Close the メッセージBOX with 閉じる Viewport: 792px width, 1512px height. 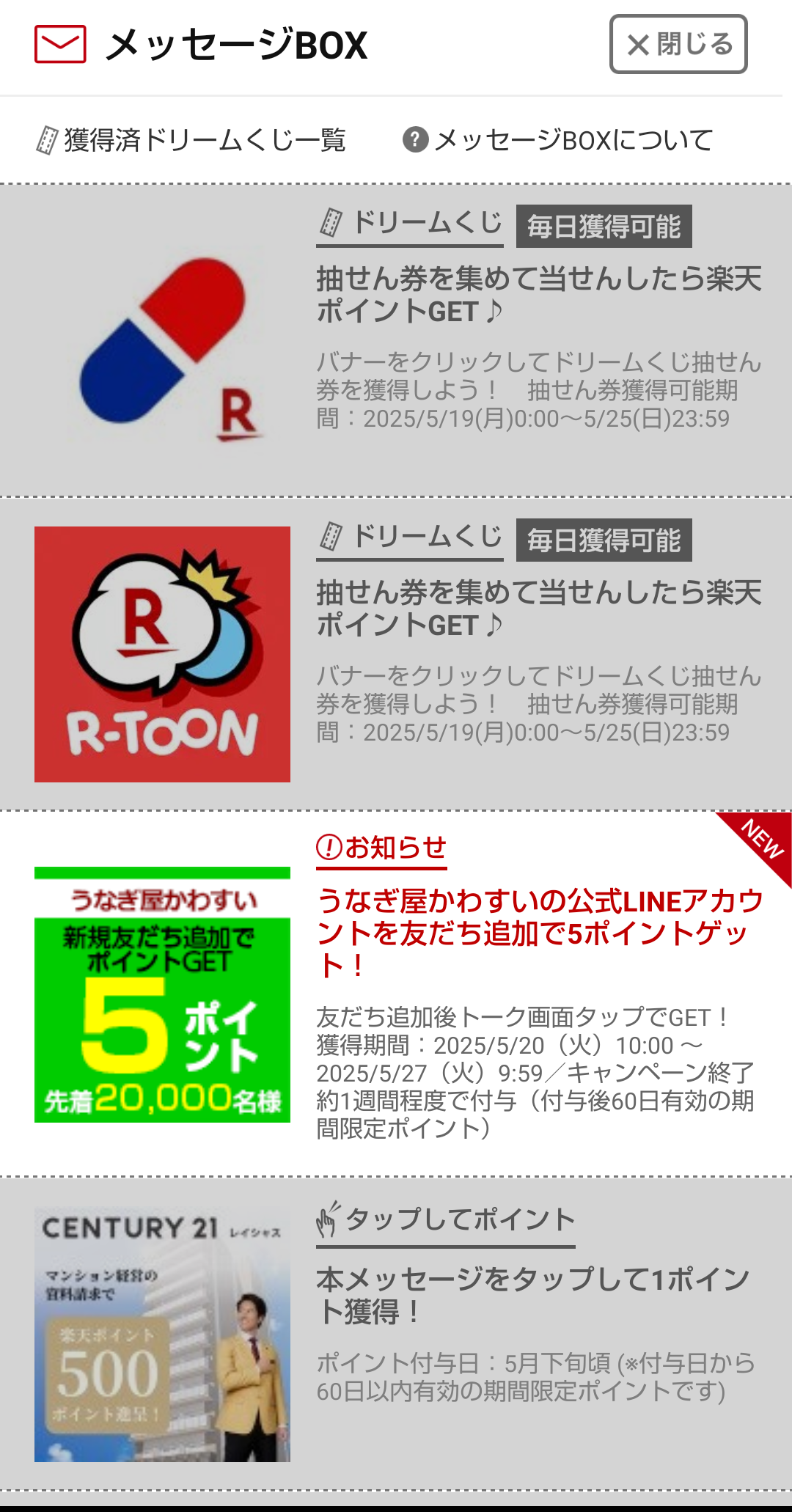pos(678,44)
